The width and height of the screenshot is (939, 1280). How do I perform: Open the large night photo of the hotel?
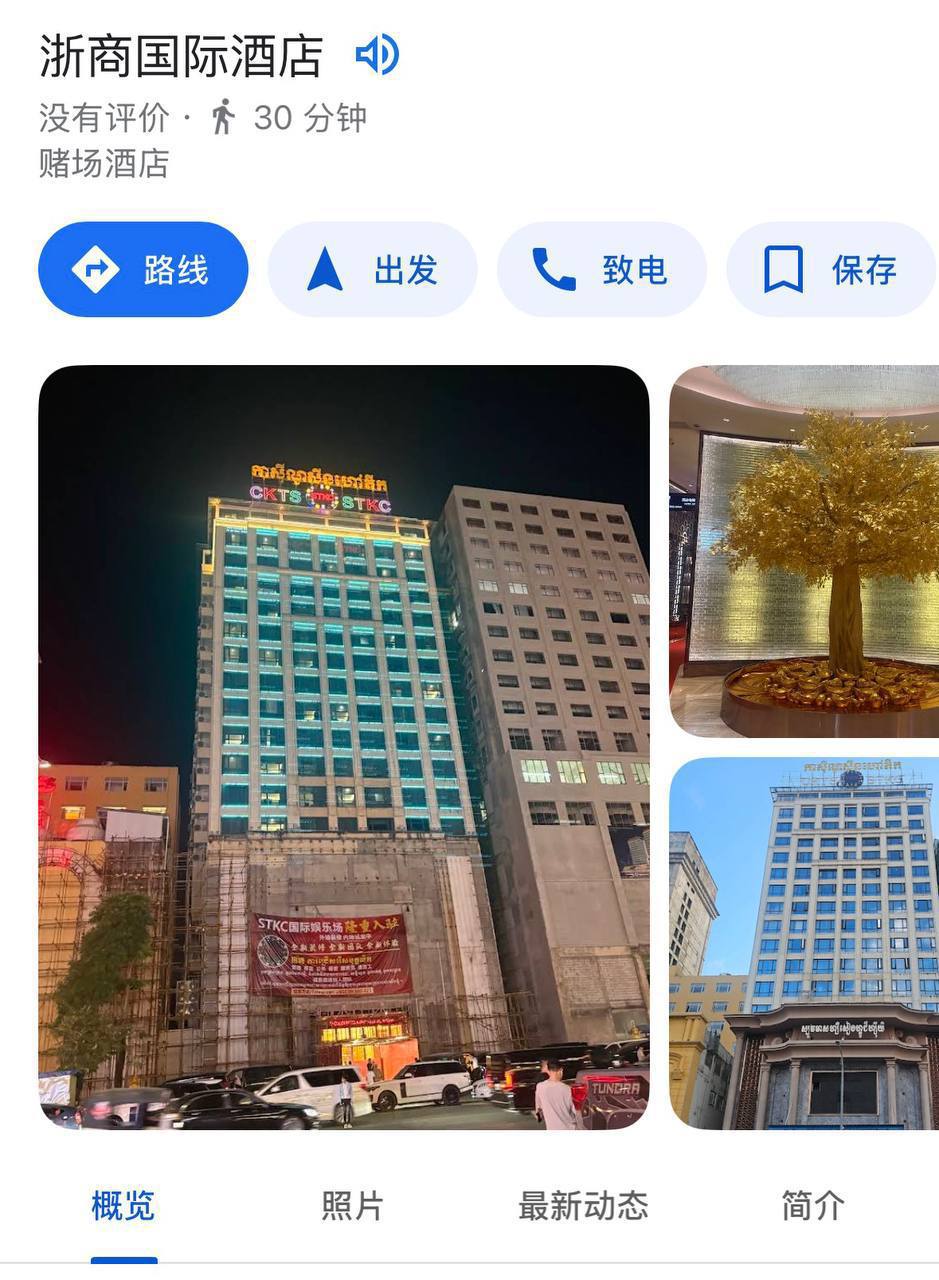pos(344,747)
